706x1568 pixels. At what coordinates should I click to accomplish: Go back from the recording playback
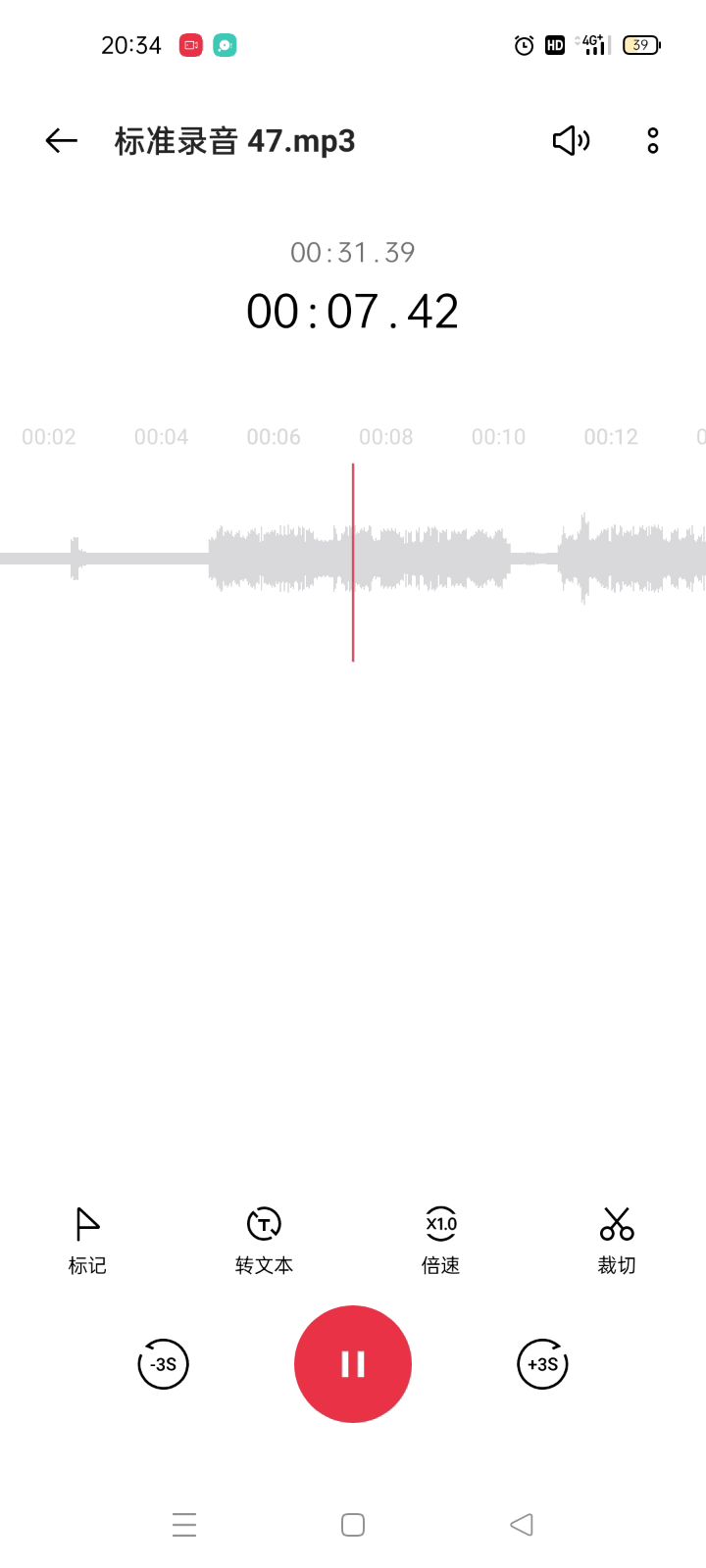tap(61, 141)
